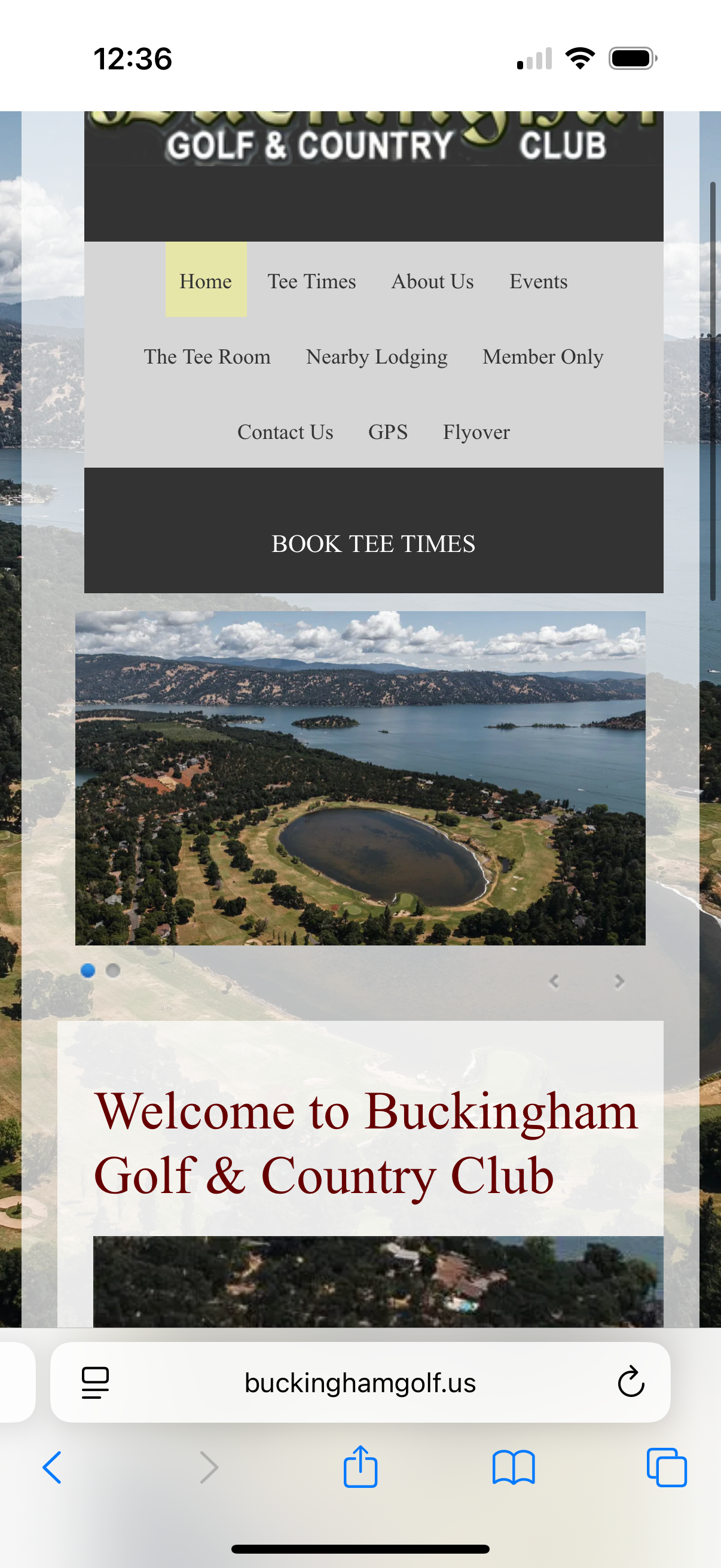Watch the Flyover page
The image size is (721, 1568).
pyautogui.click(x=476, y=432)
